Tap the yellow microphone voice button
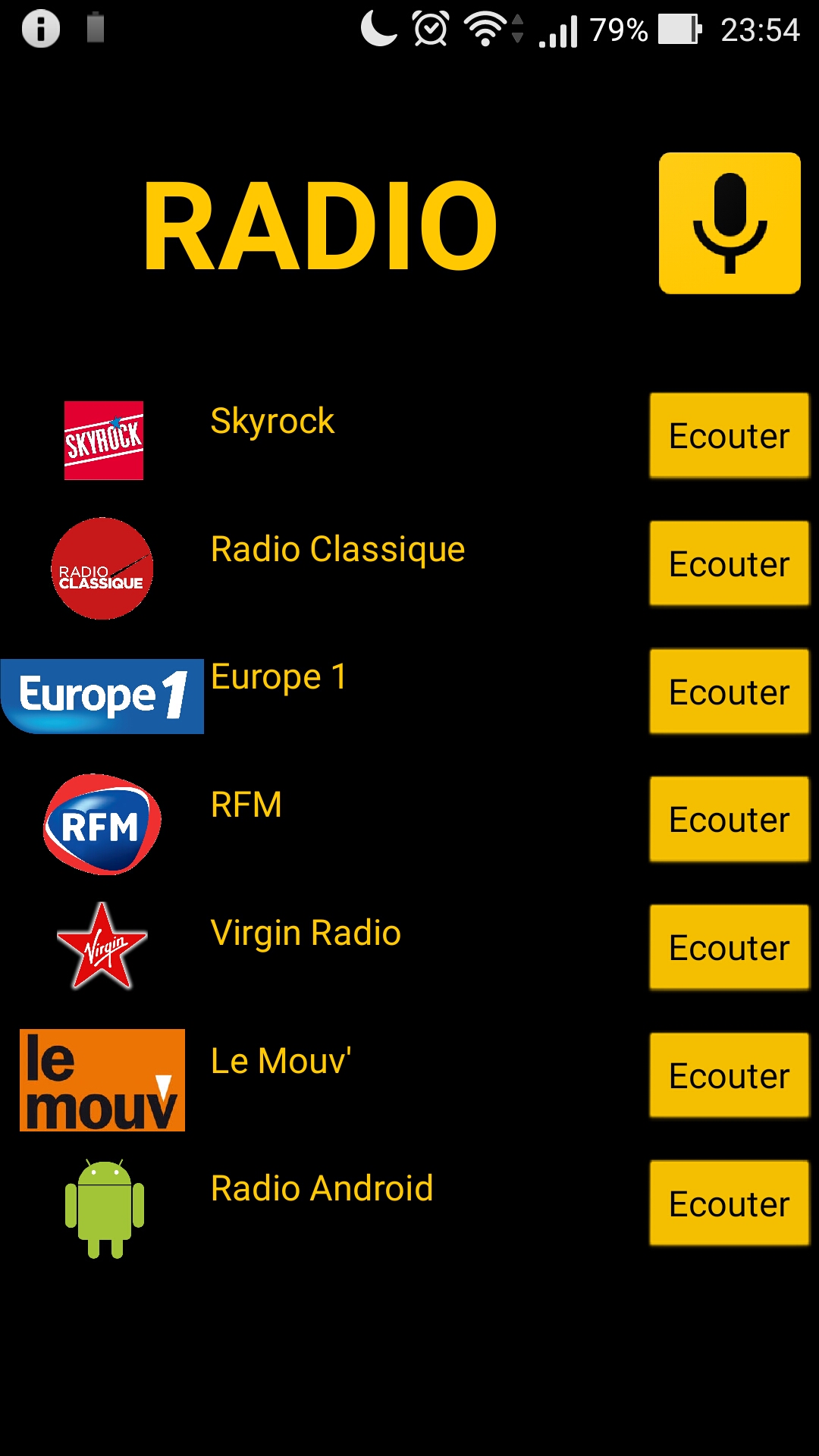Screen dimensions: 819x1456 [x=730, y=223]
